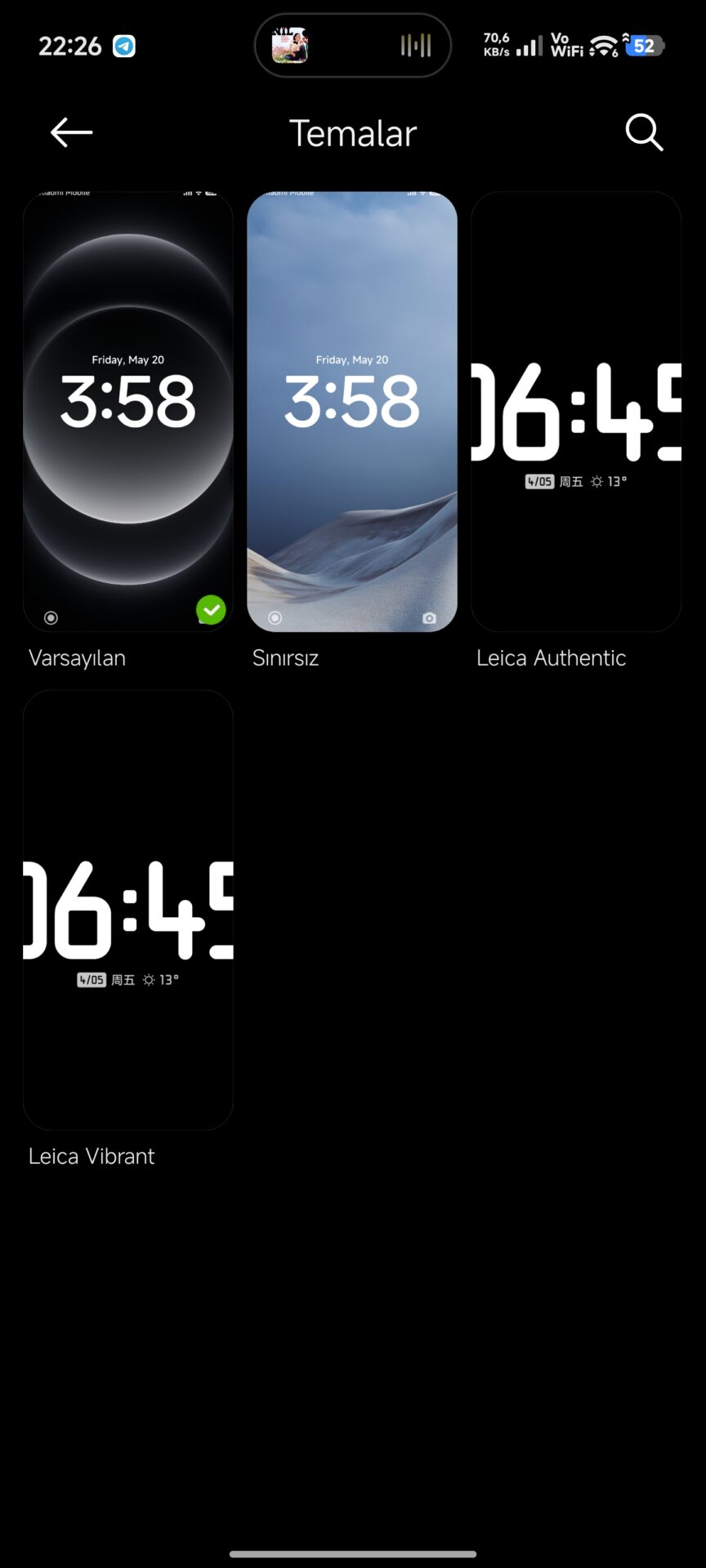The width and height of the screenshot is (706, 1568).
Task: Tap the media island in status bar
Action: point(353,46)
